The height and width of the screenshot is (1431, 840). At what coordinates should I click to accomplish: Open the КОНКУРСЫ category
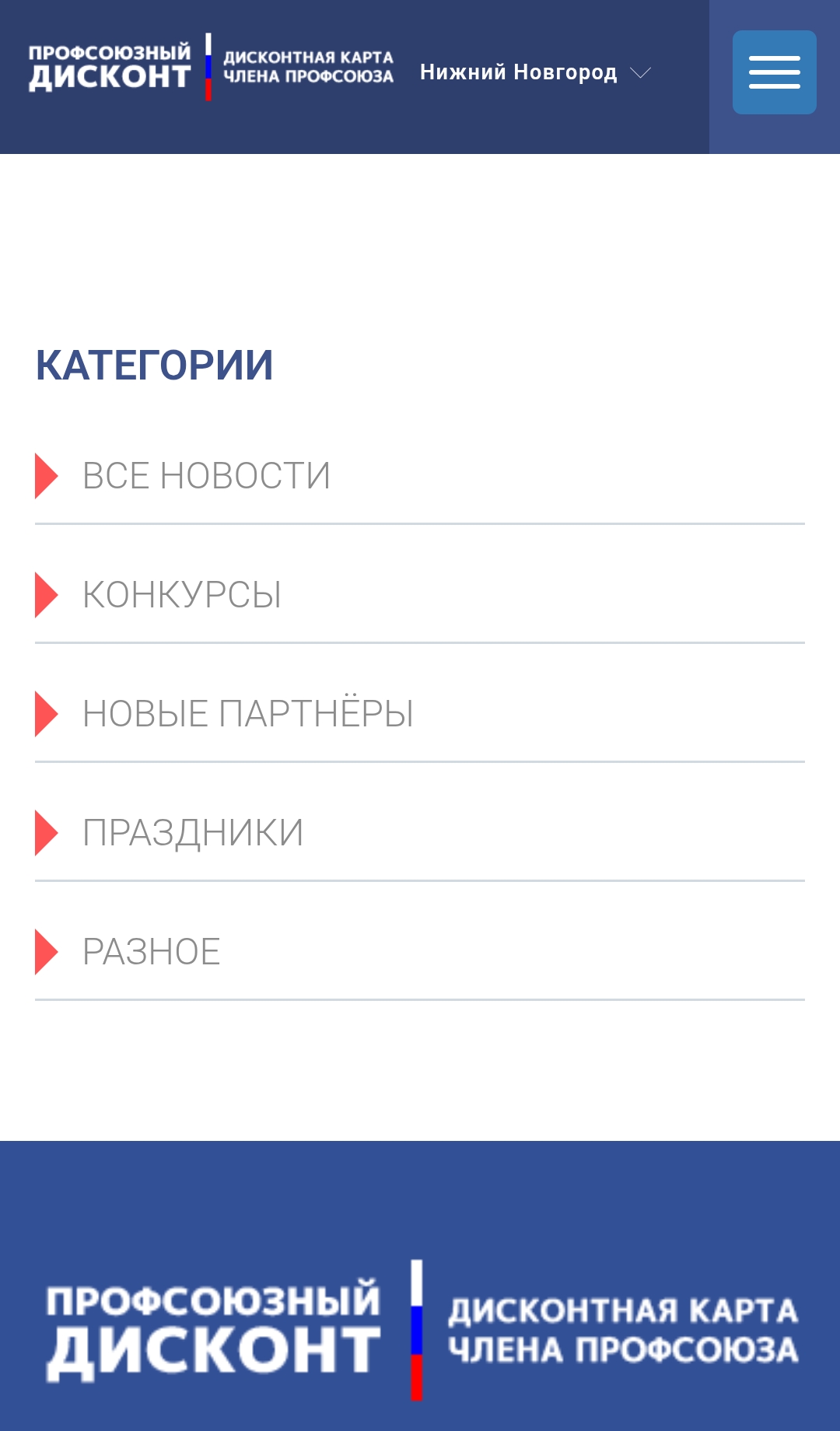(x=182, y=595)
